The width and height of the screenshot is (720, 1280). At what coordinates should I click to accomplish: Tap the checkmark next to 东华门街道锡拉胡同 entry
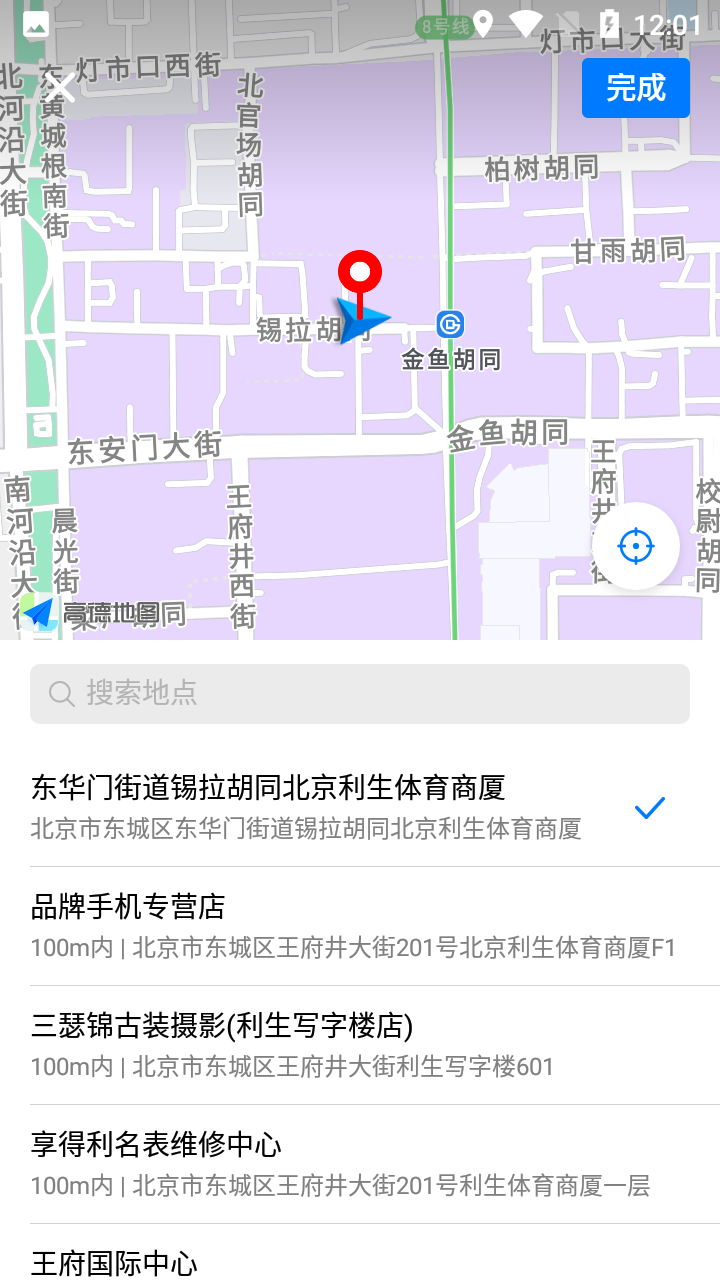coord(650,806)
